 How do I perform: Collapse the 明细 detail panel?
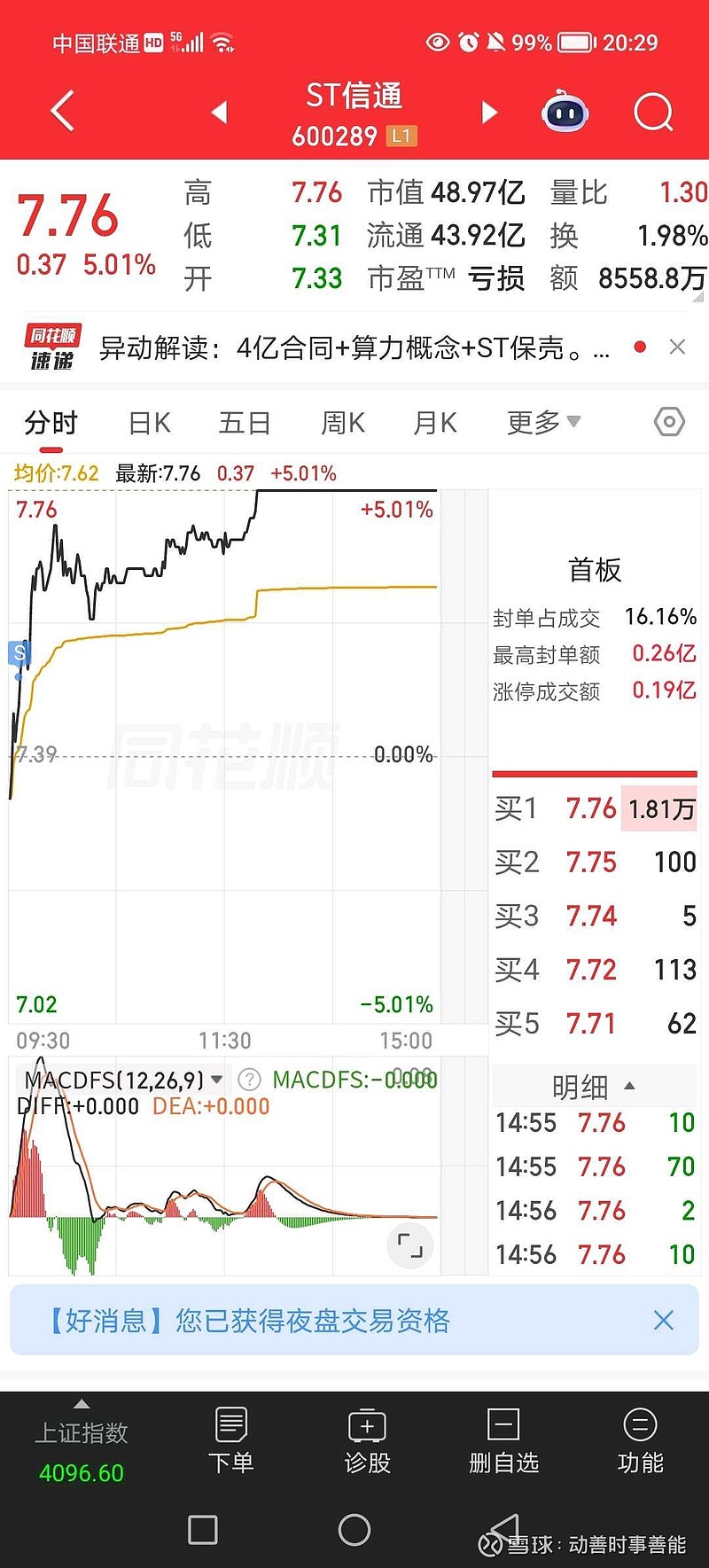click(629, 1085)
